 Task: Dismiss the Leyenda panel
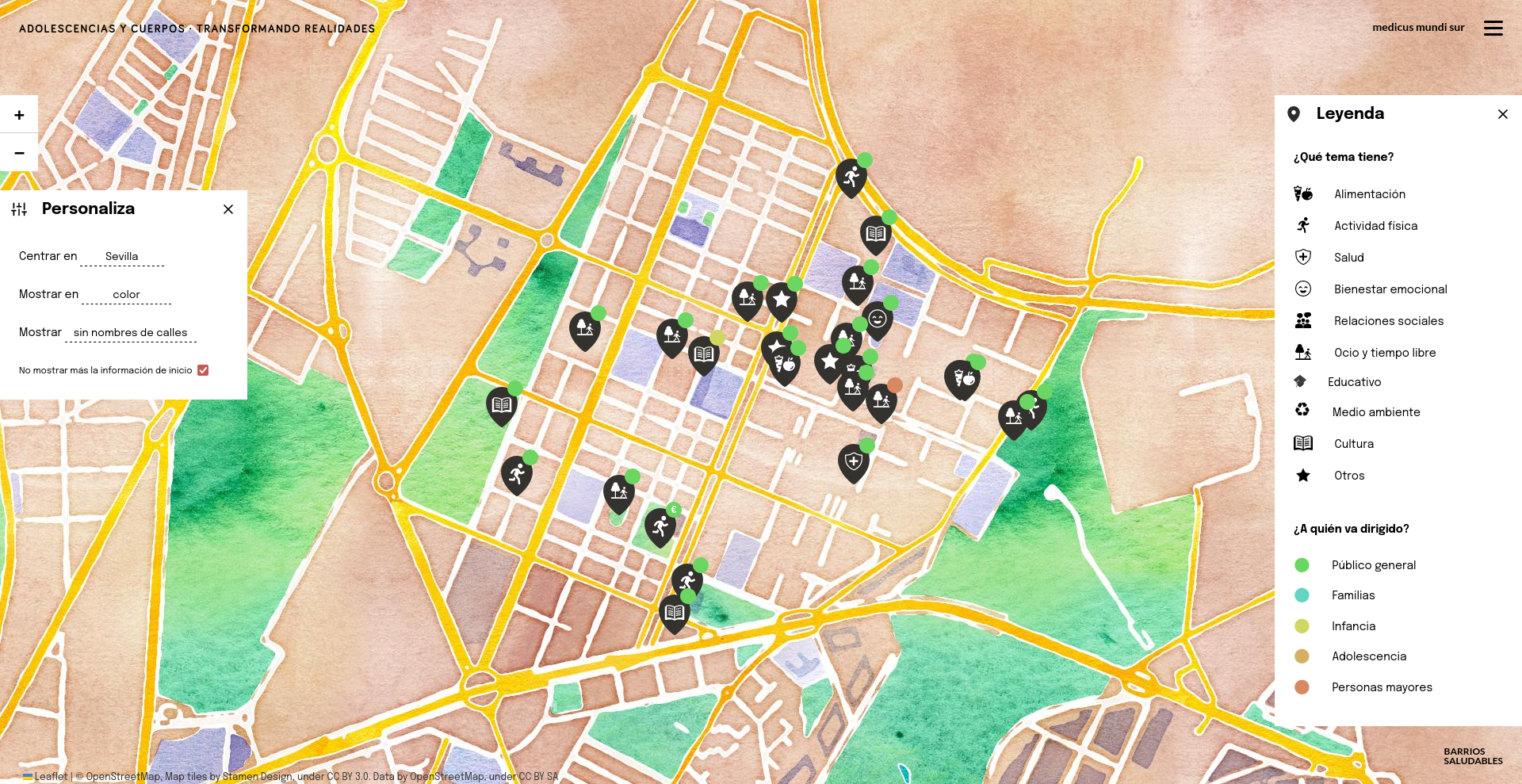pyautogui.click(x=1502, y=114)
